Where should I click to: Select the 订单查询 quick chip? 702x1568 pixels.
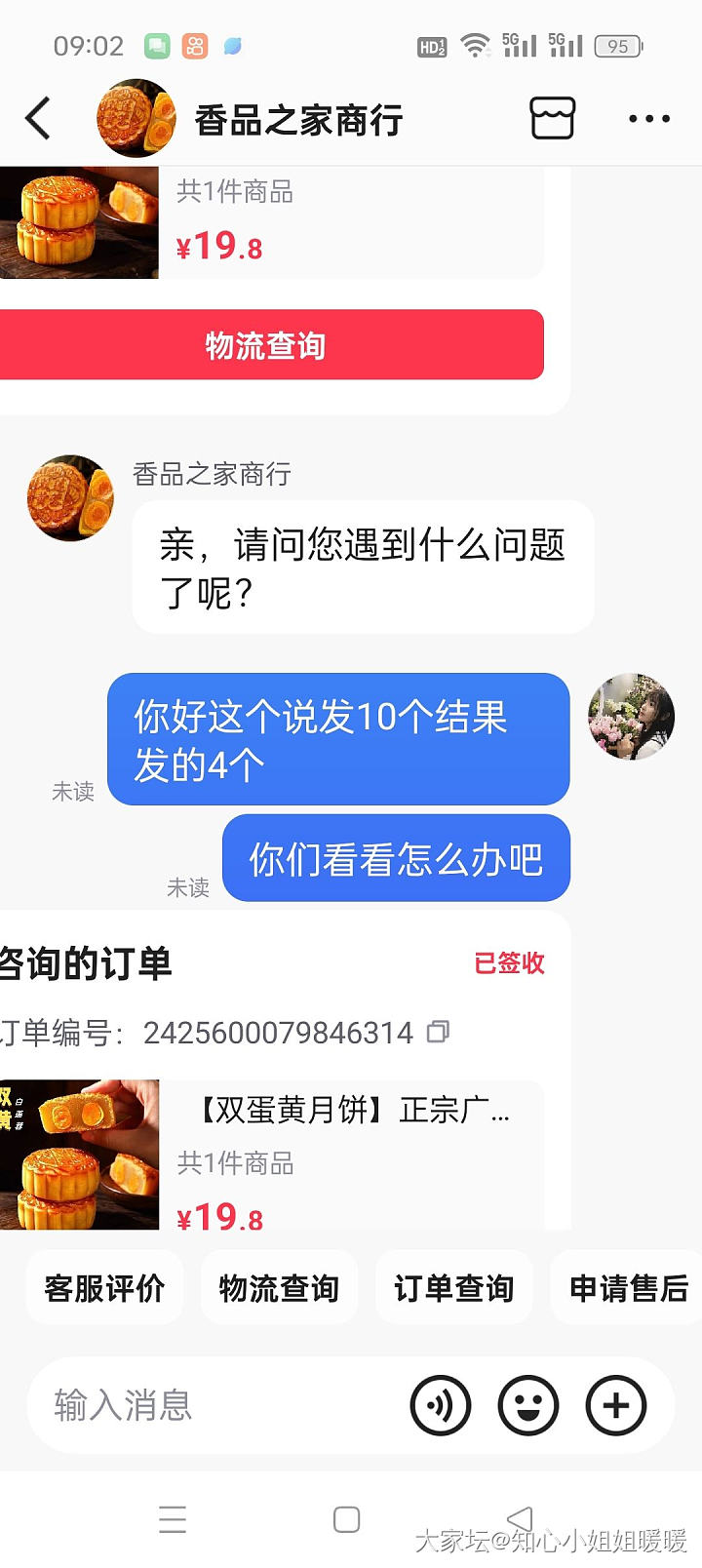click(453, 1288)
